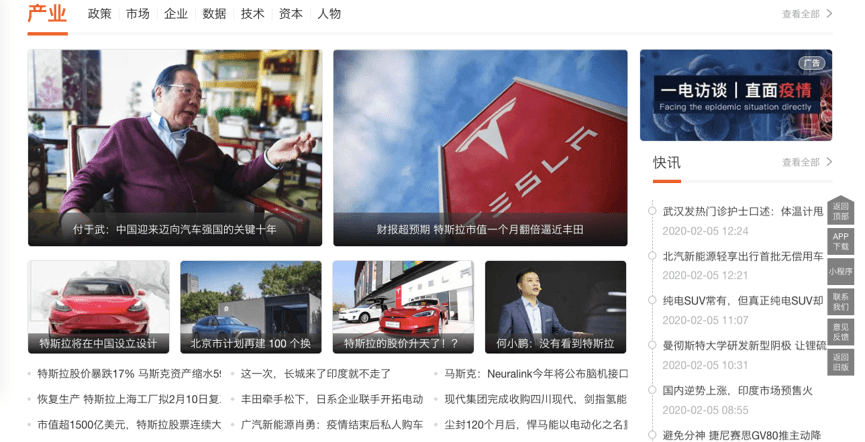Open the 技术 tab
865x442 pixels.
[252, 14]
